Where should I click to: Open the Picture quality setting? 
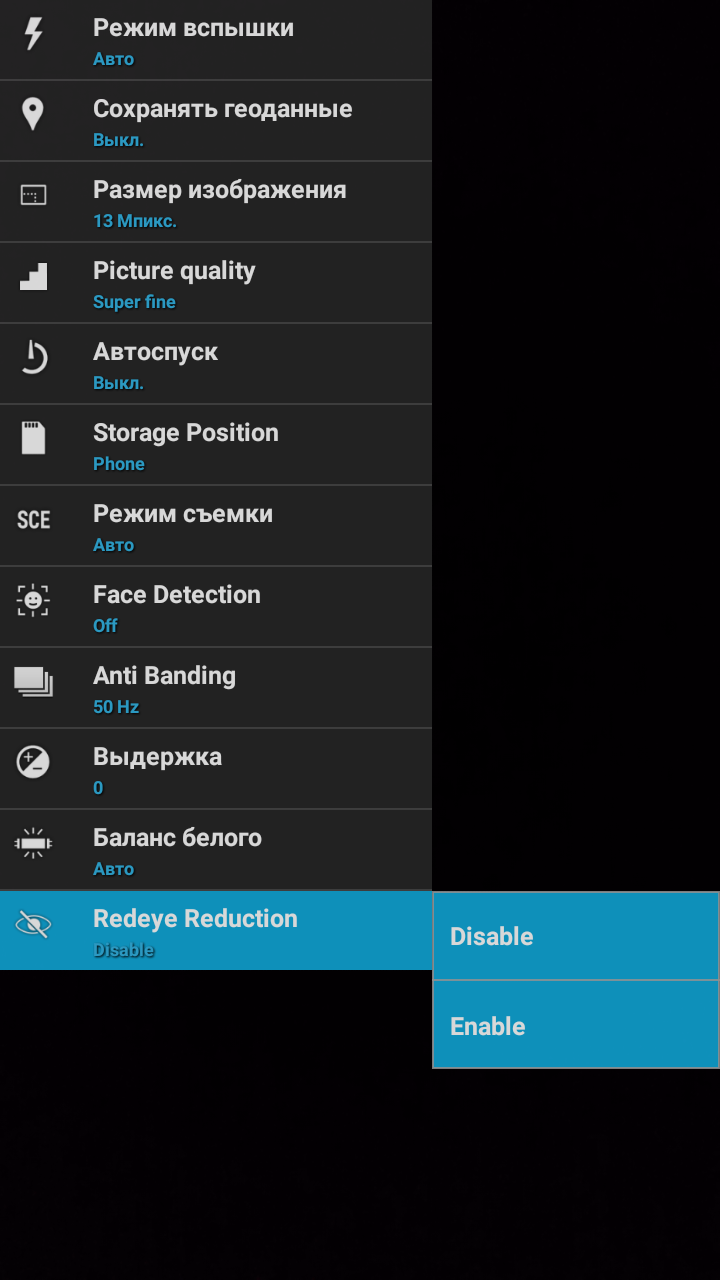(216, 283)
